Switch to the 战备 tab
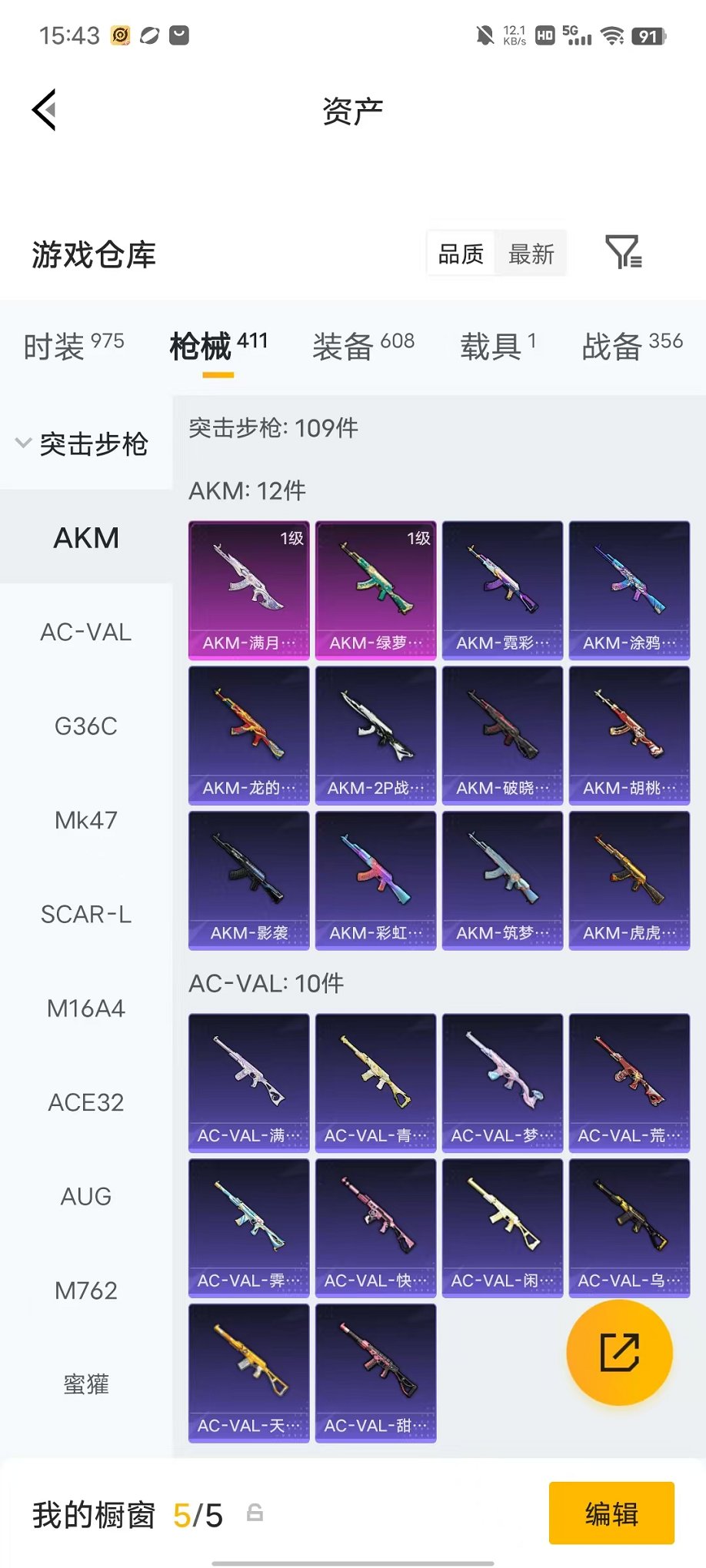This screenshot has height=1568, width=706. (632, 347)
